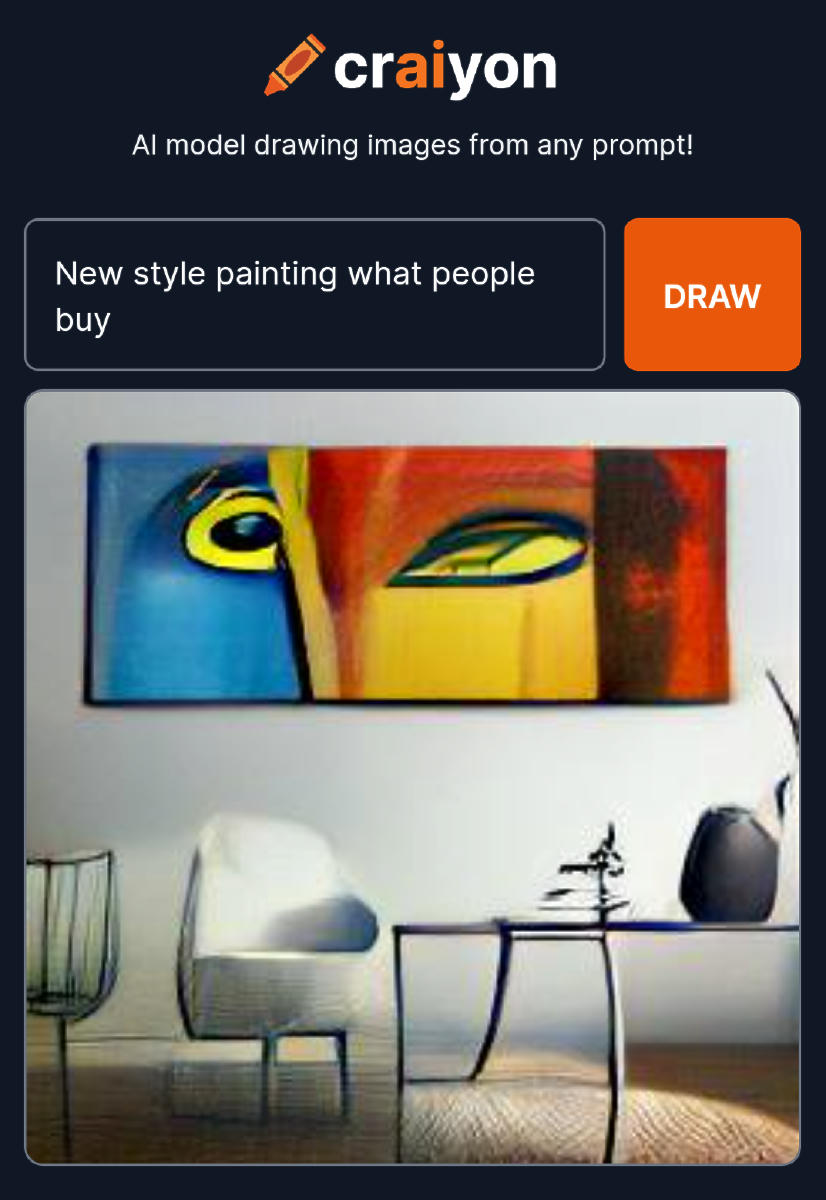This screenshot has height=1200, width=826.
Task: Tap the prompt text field
Action: coord(314,294)
